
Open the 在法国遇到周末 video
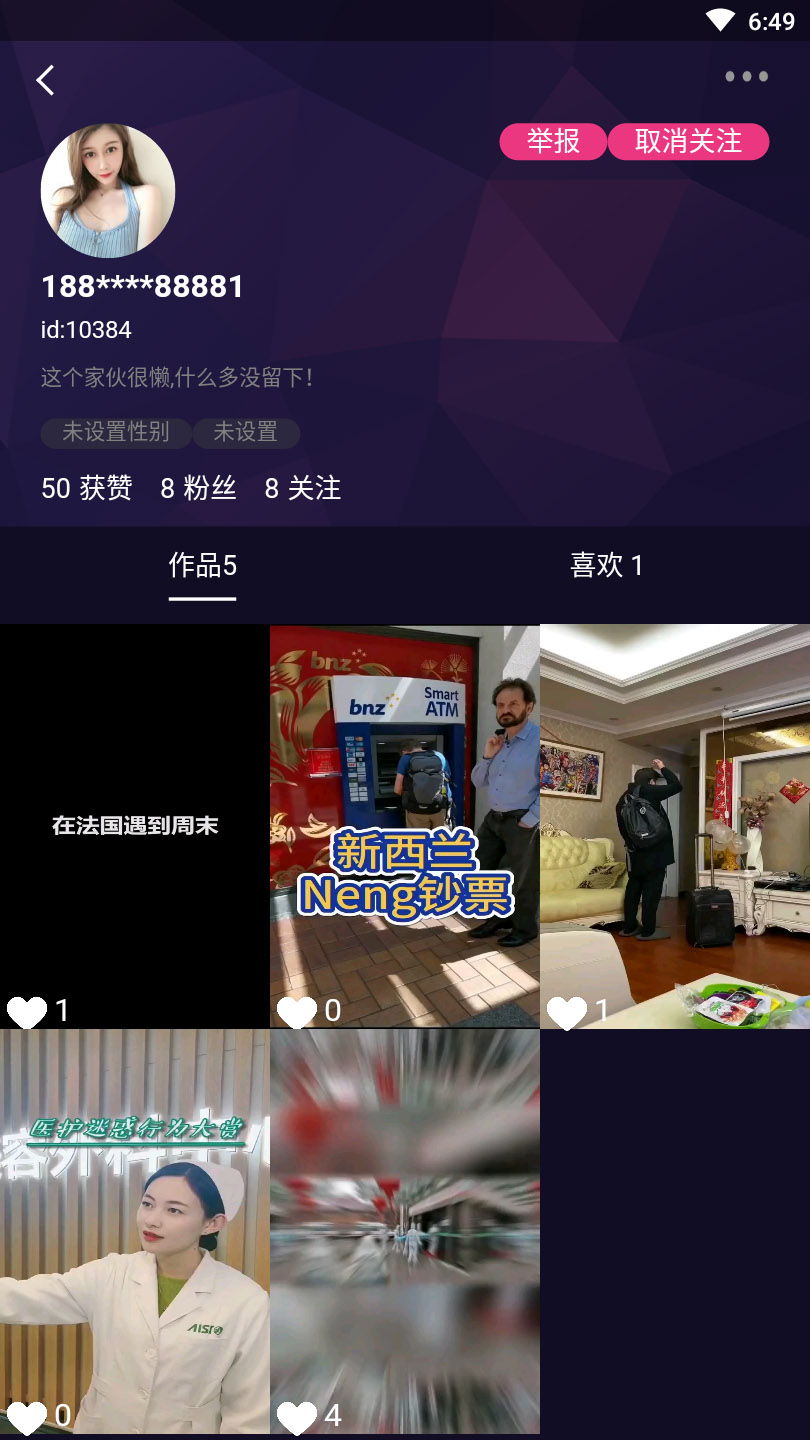point(135,826)
